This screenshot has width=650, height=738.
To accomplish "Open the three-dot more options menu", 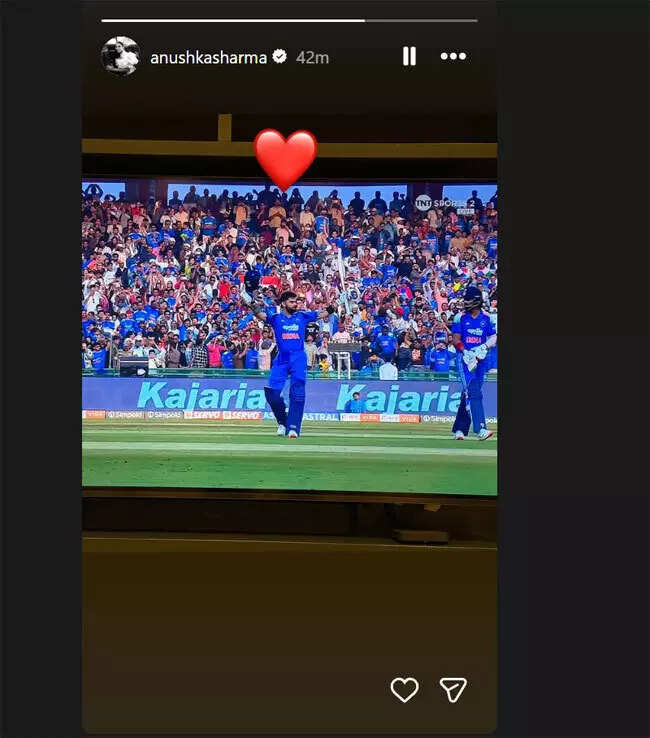I will click(x=453, y=56).
